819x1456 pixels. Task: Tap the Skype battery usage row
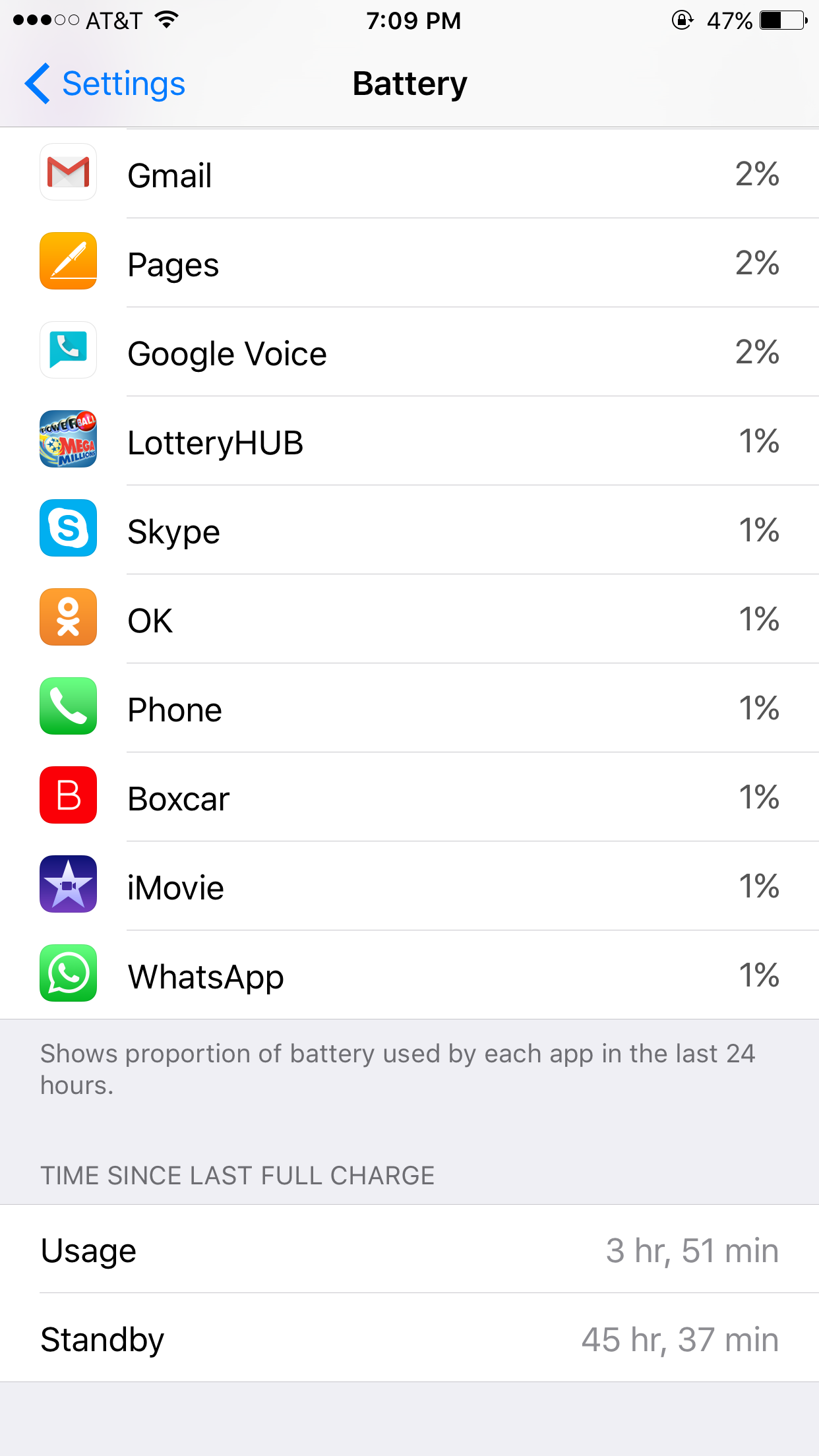point(409,531)
